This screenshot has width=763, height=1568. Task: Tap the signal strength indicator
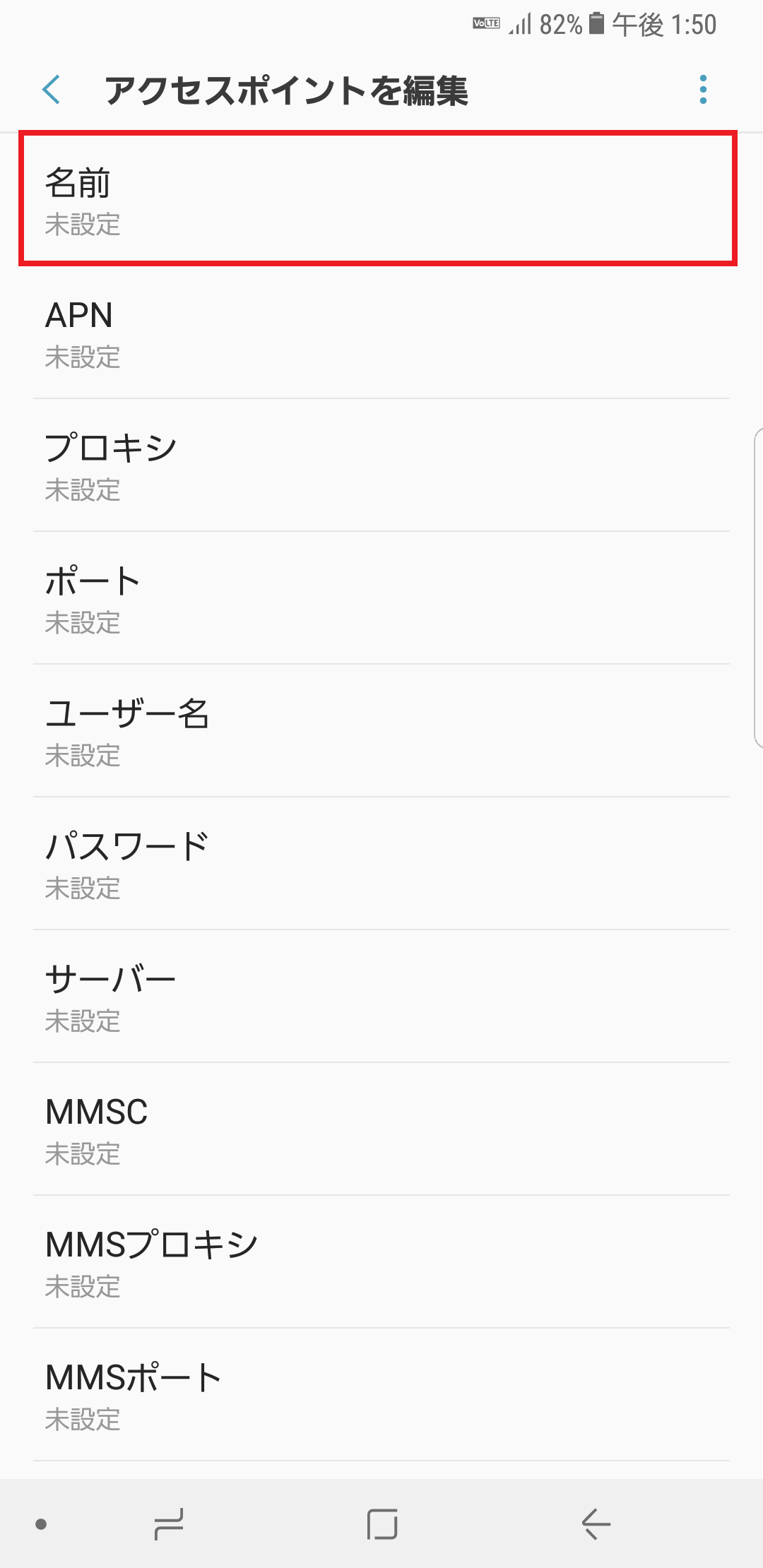[x=519, y=23]
